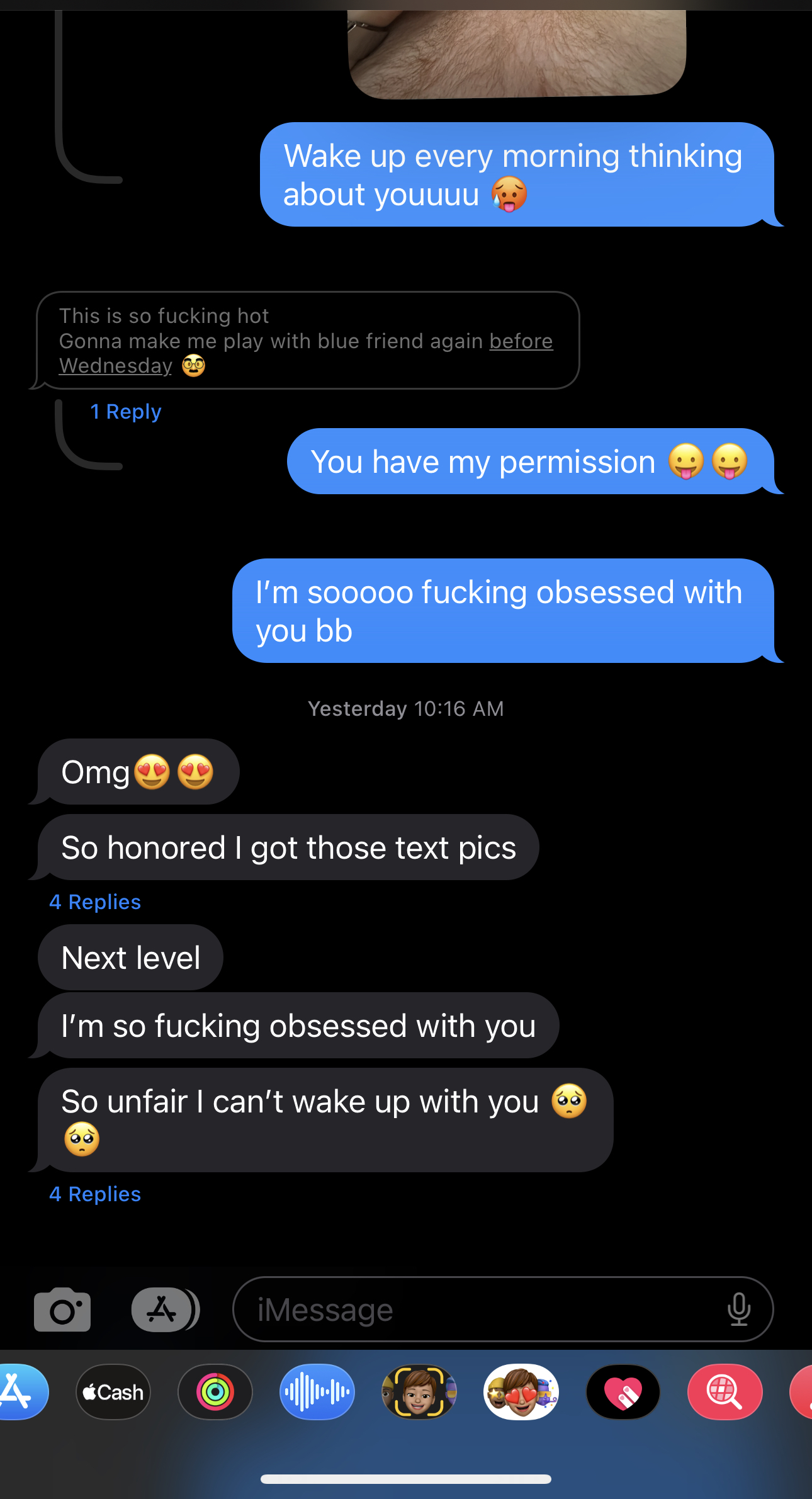Screen dimensions: 812x1499
Task: Tap the microphone dictation icon
Action: point(738,1310)
